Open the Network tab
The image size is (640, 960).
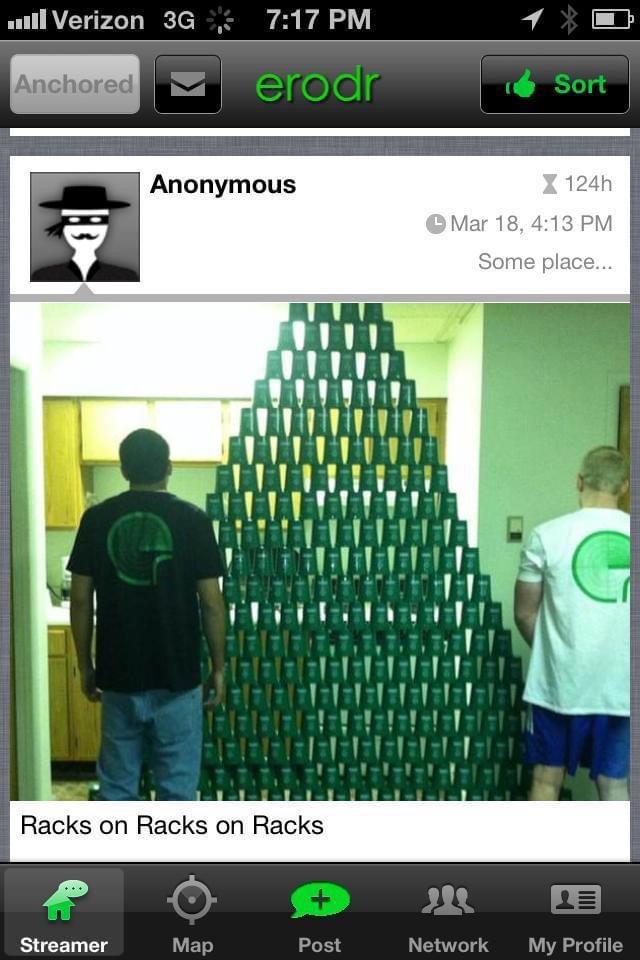448,914
